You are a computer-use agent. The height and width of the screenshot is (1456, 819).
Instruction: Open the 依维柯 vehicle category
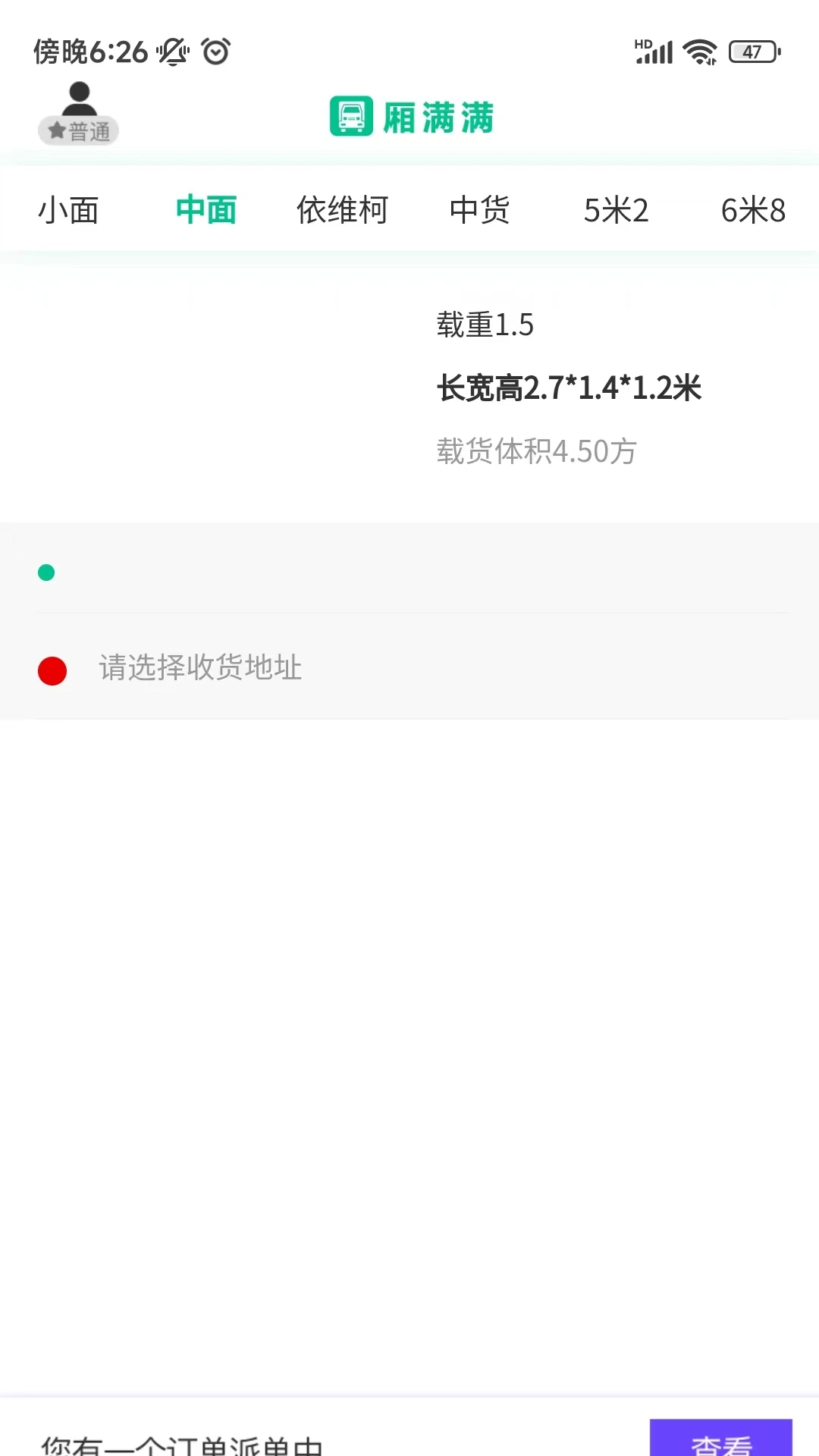pyautogui.click(x=342, y=210)
